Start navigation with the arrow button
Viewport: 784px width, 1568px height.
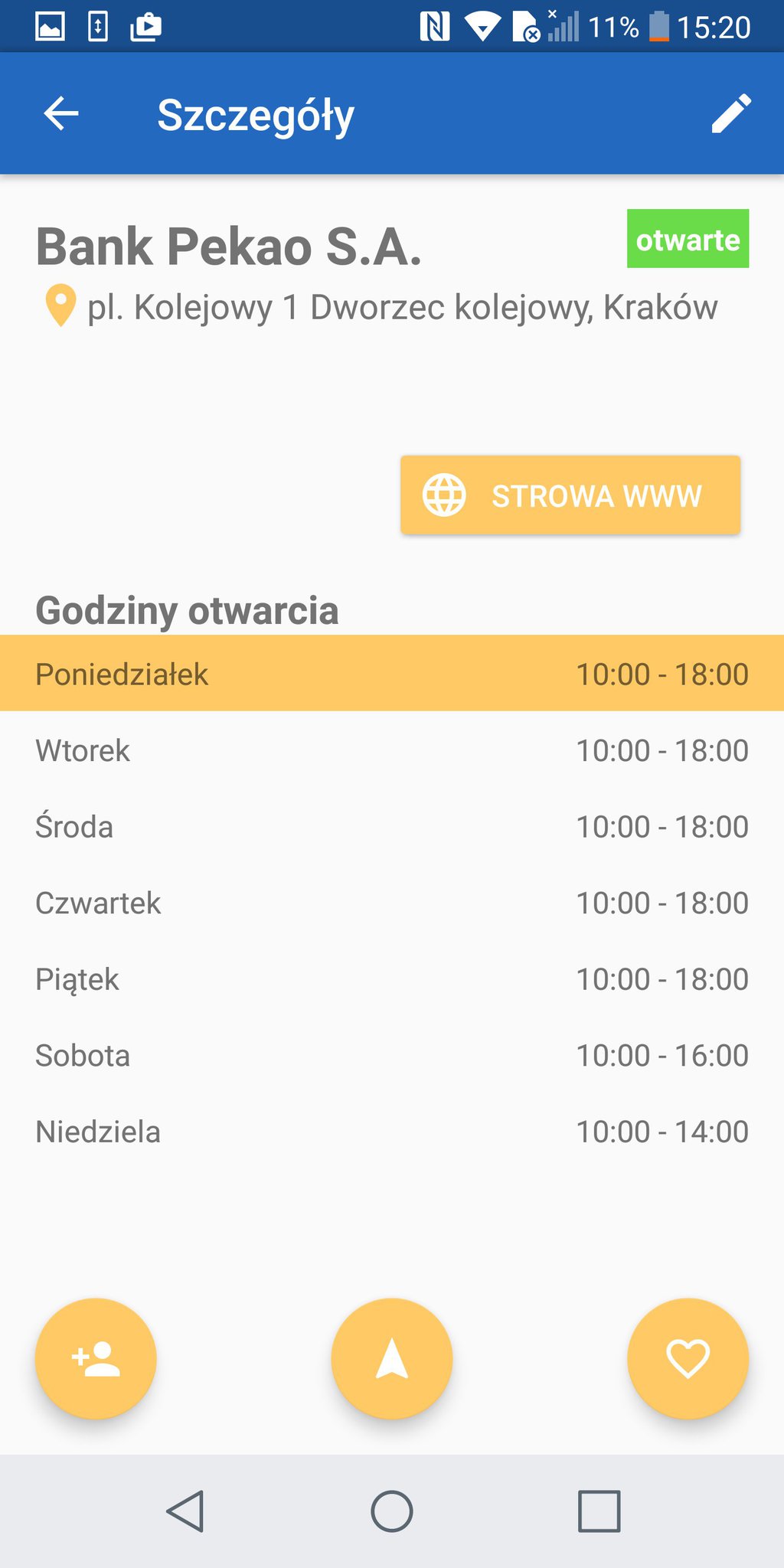(392, 1359)
